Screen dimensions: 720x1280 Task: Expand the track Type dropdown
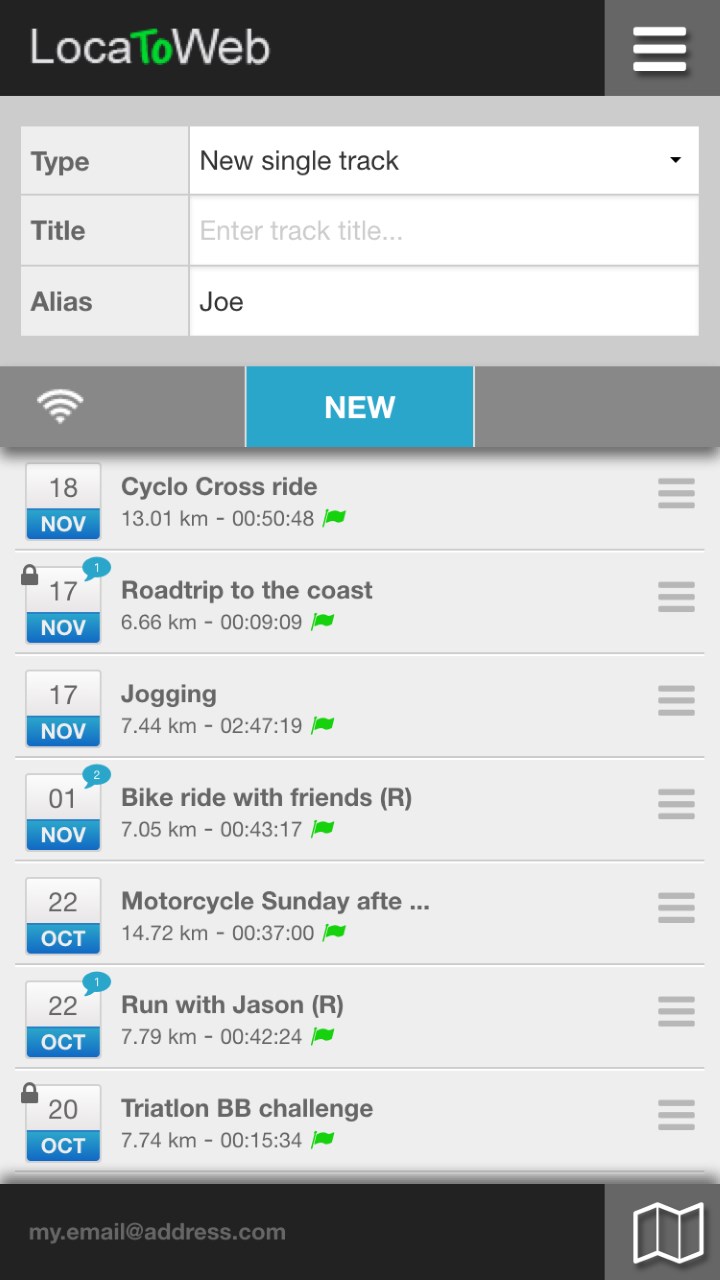pos(443,161)
